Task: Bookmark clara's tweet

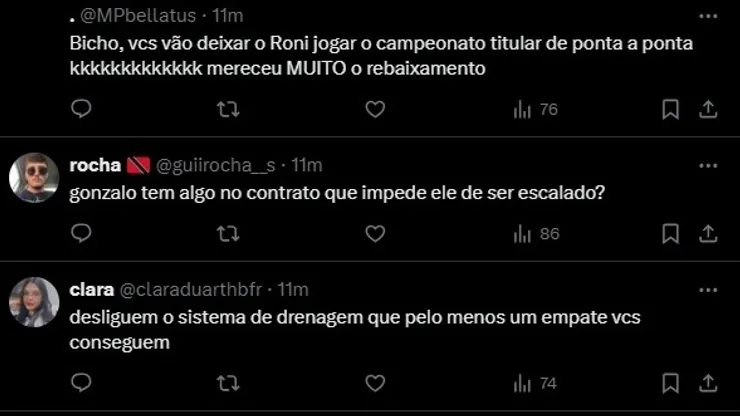Action: (671, 382)
